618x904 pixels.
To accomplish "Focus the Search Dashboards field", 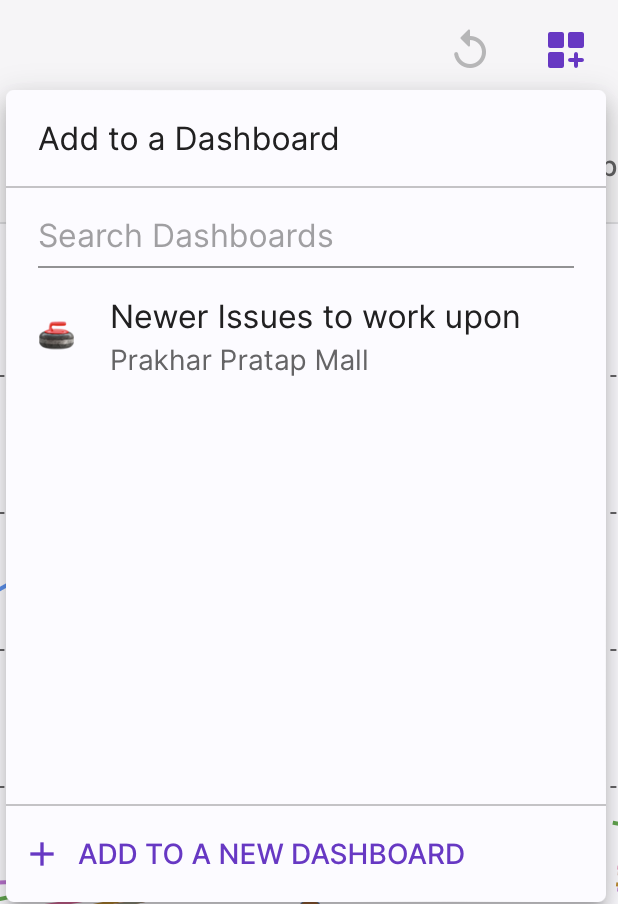I will pyautogui.click(x=306, y=236).
